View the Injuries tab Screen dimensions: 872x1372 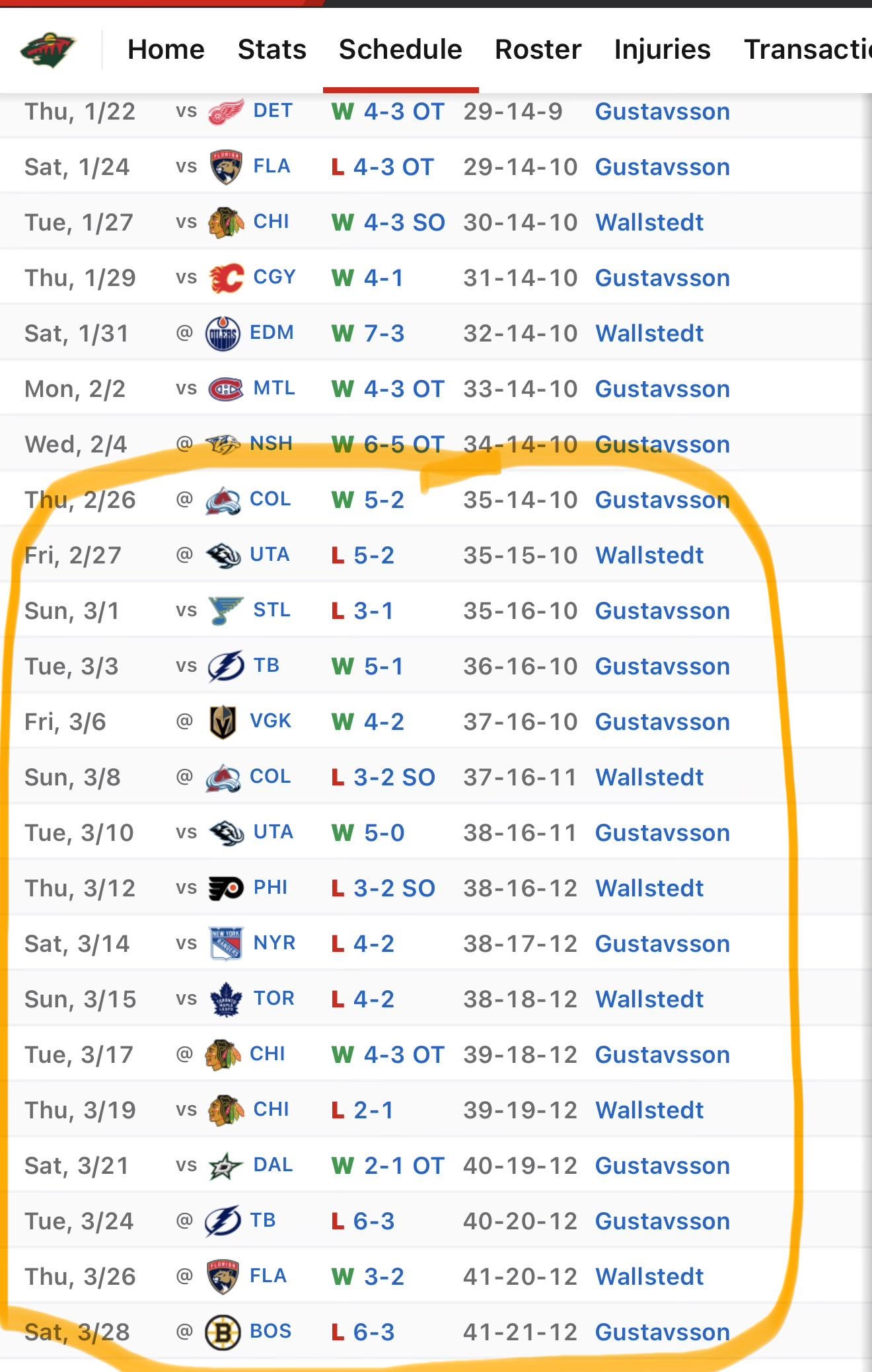(x=662, y=50)
